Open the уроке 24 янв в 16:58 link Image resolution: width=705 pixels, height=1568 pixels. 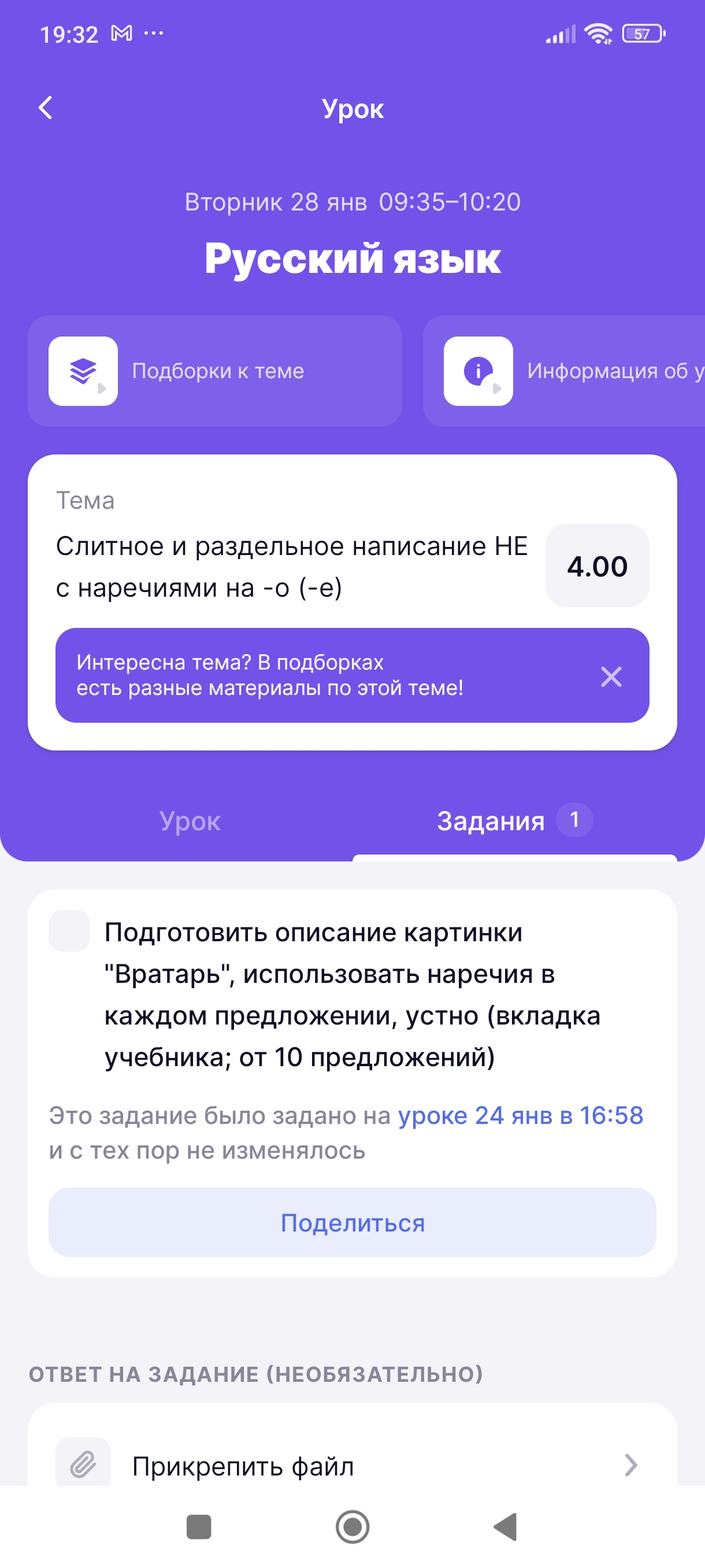point(520,1116)
